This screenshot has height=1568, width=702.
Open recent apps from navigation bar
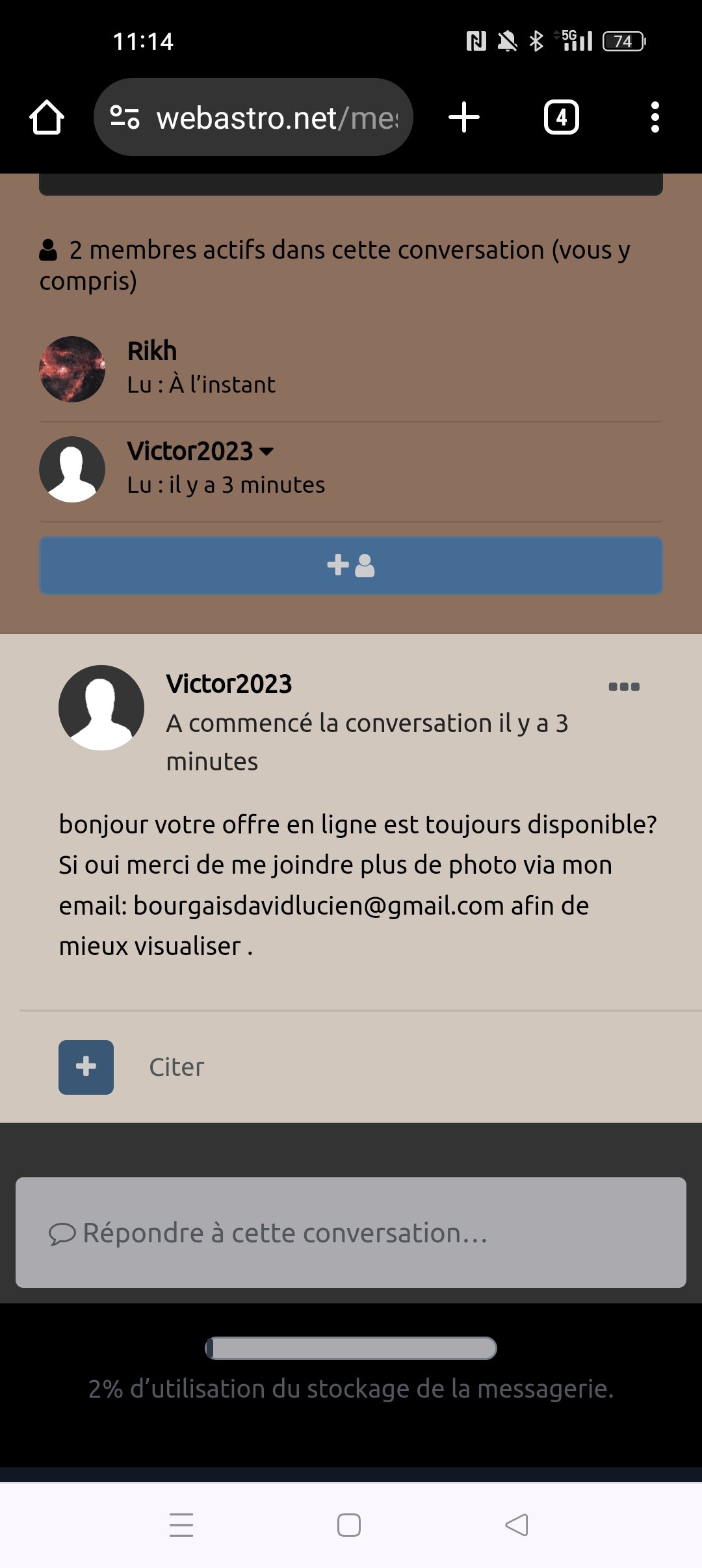coord(181,1525)
